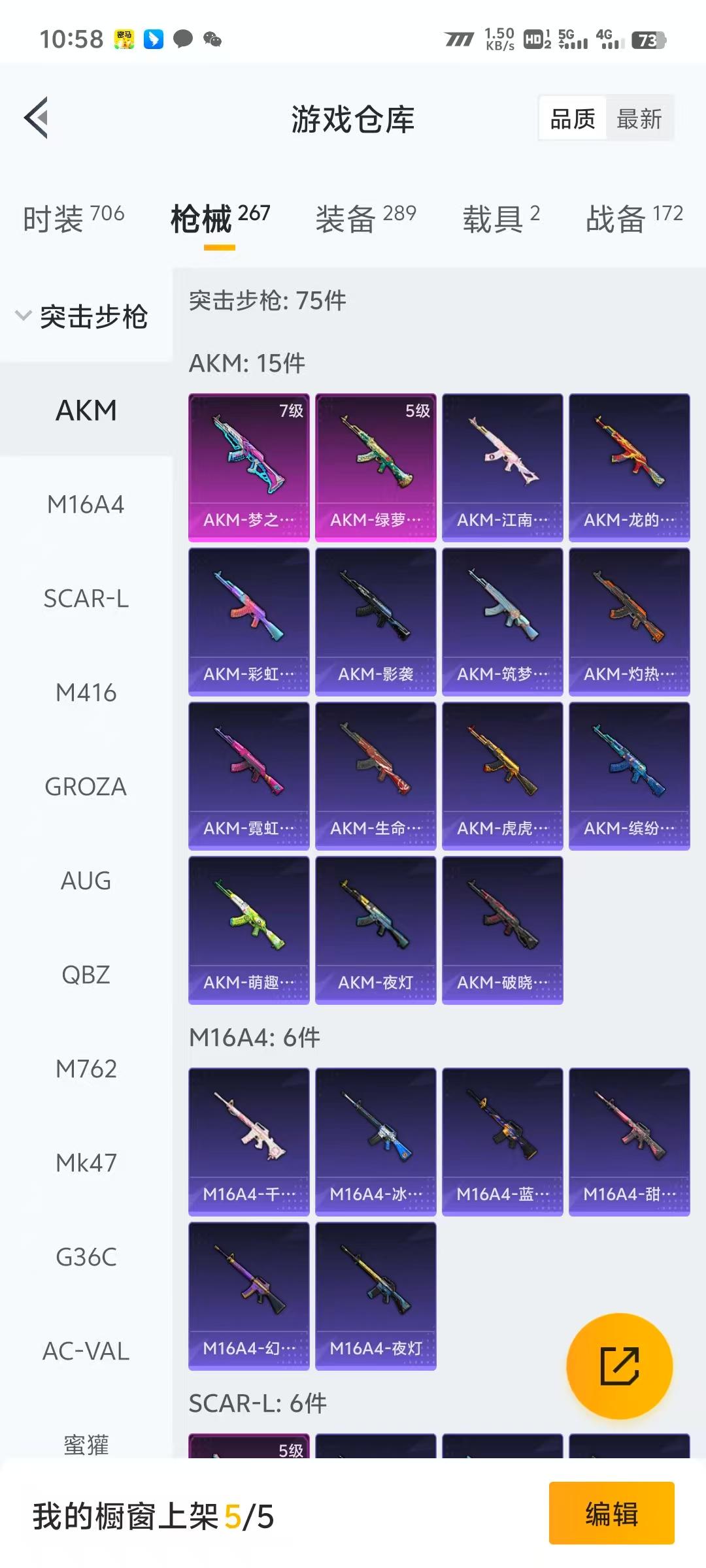
Task: View the AKM-影袭 skin
Action: tap(376, 621)
